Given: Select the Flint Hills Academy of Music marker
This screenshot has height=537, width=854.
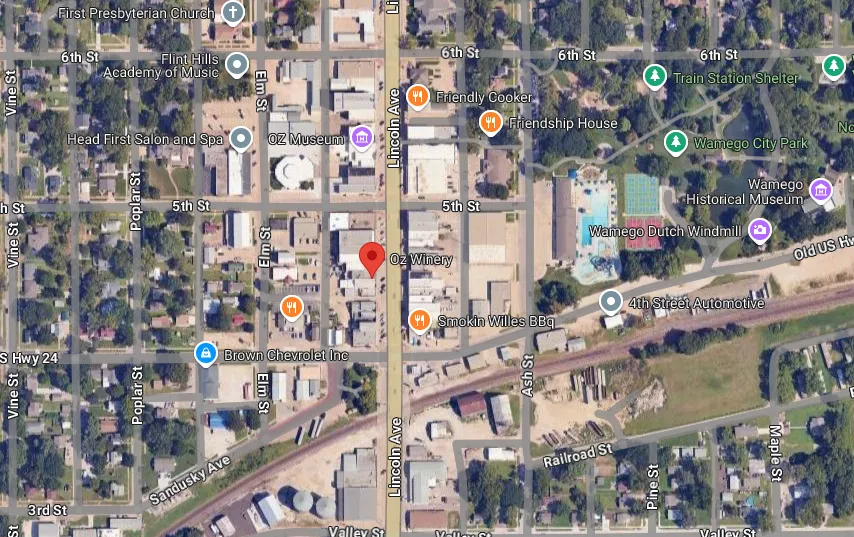Looking at the screenshot, I should pos(237,66).
